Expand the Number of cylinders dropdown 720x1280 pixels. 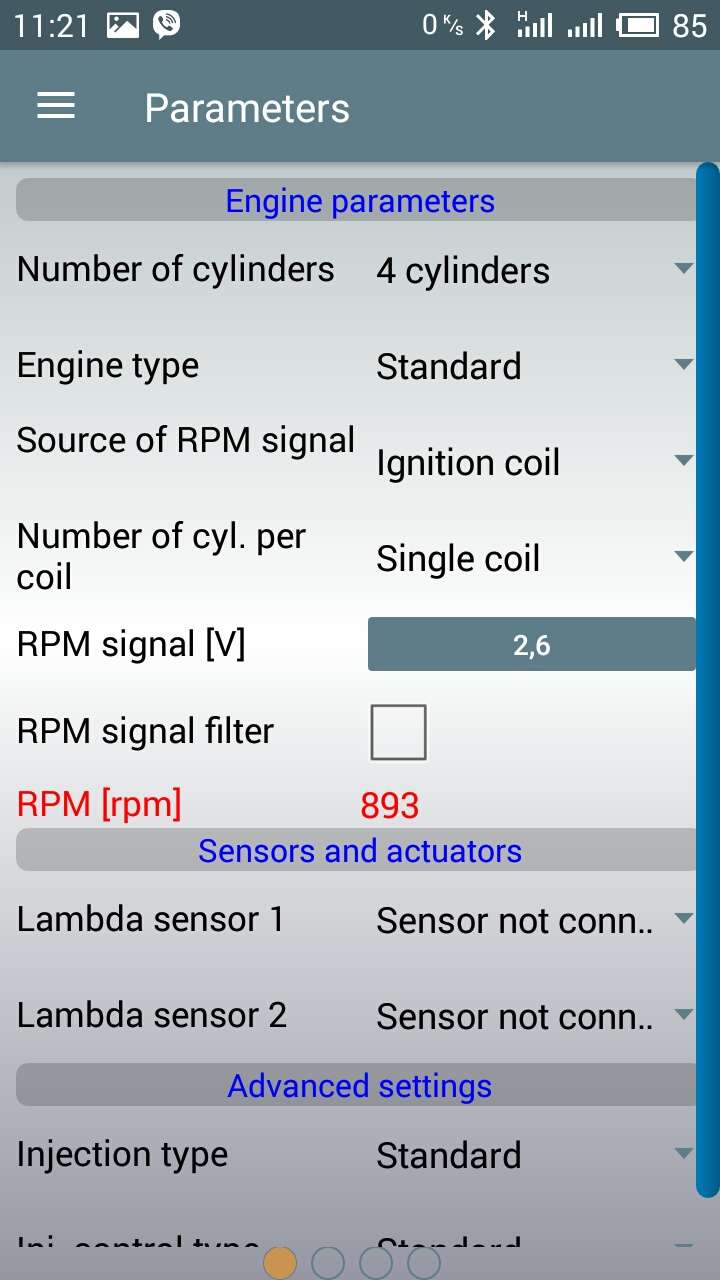[x=532, y=270]
